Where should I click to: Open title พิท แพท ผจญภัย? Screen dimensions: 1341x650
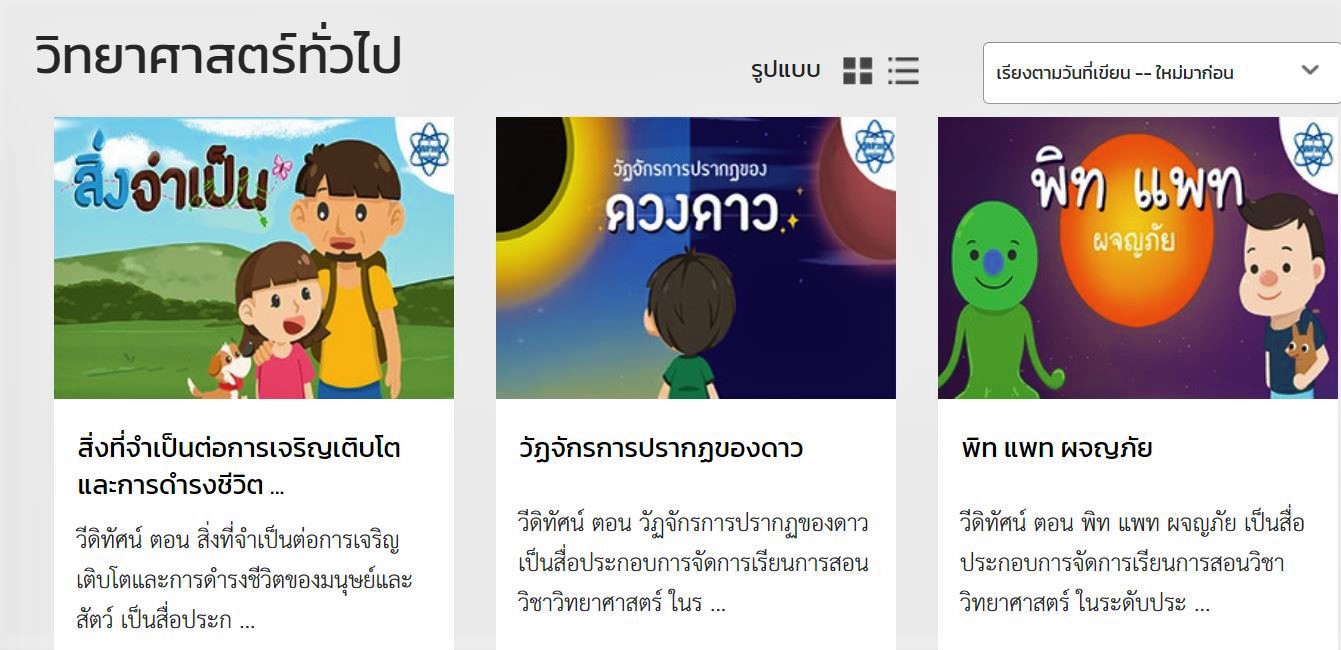coord(1056,448)
